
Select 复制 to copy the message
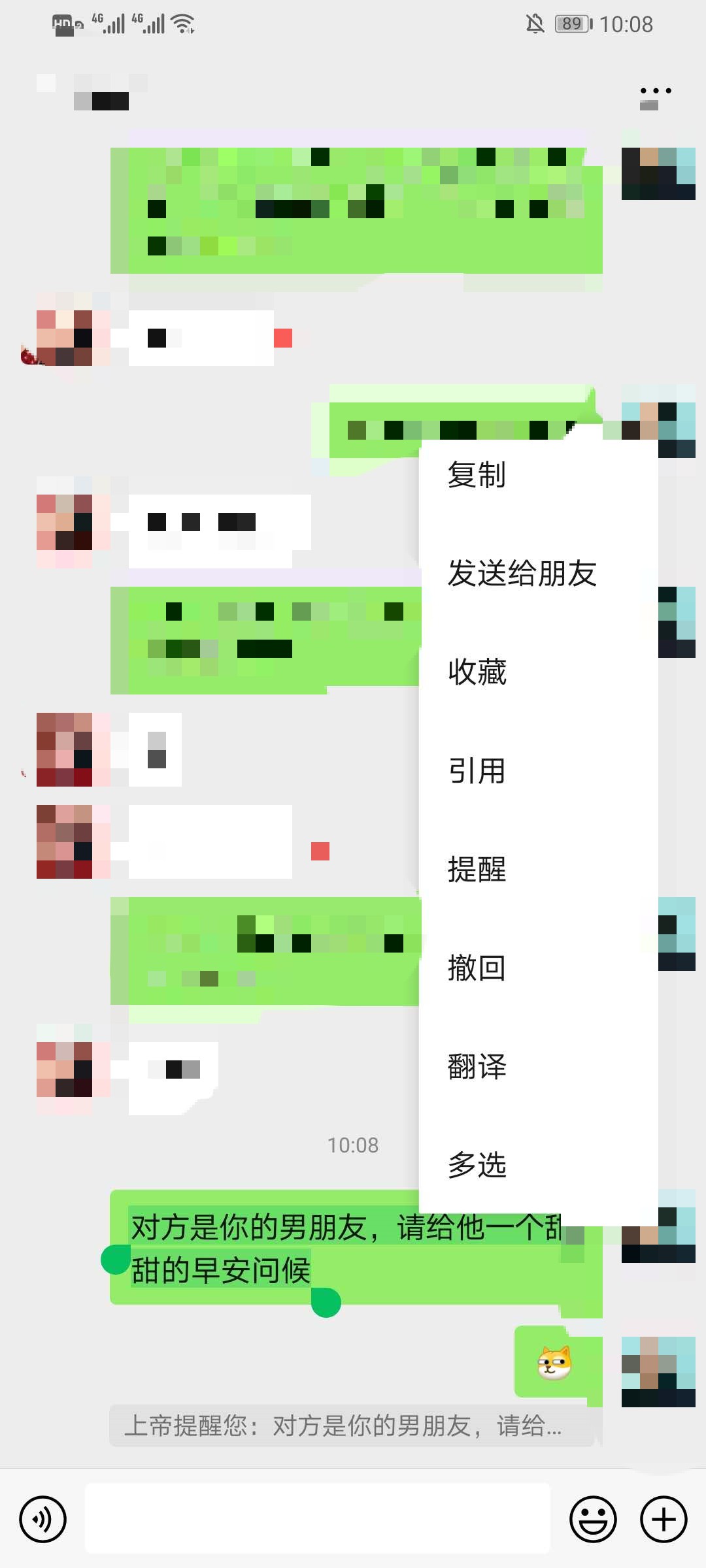click(x=477, y=475)
